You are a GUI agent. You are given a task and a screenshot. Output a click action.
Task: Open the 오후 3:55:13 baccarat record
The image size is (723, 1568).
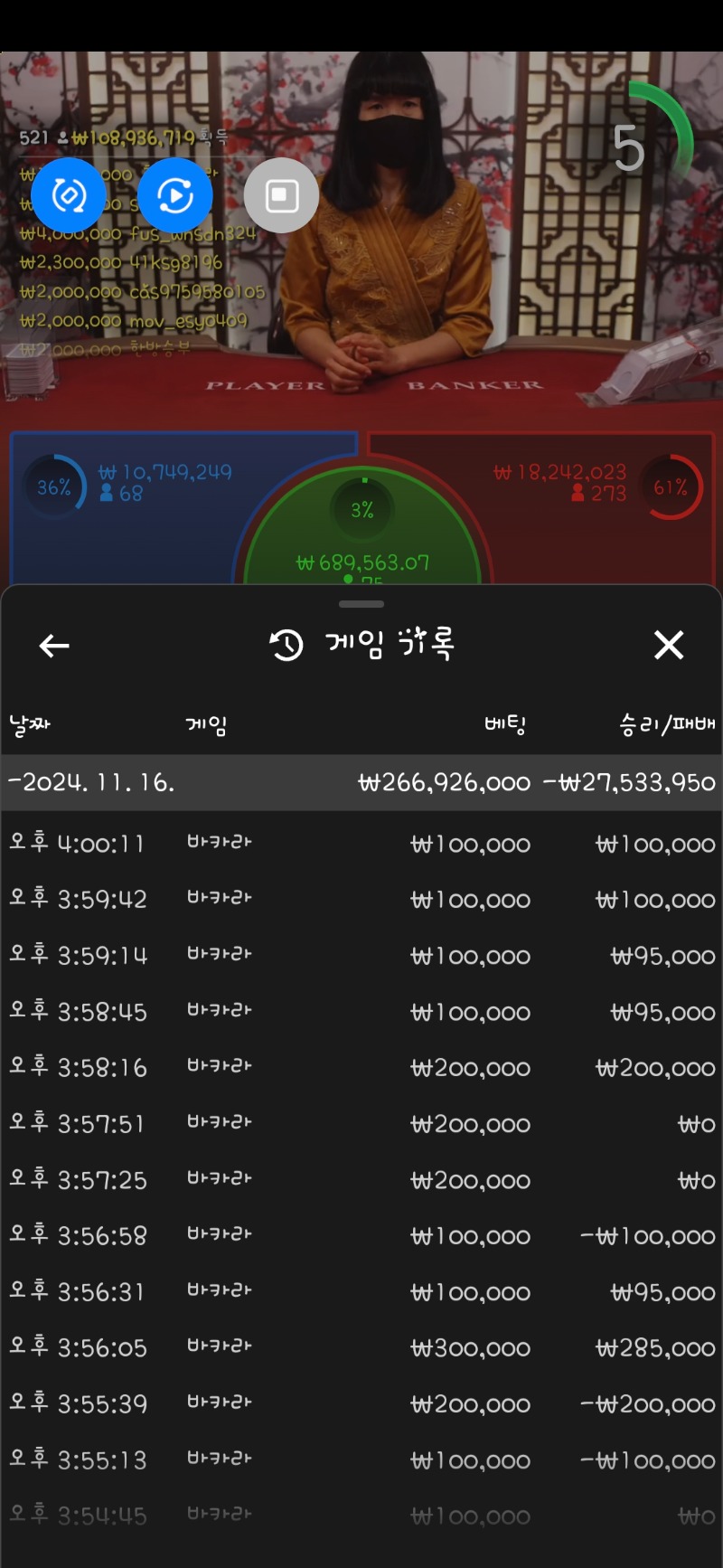361,1461
